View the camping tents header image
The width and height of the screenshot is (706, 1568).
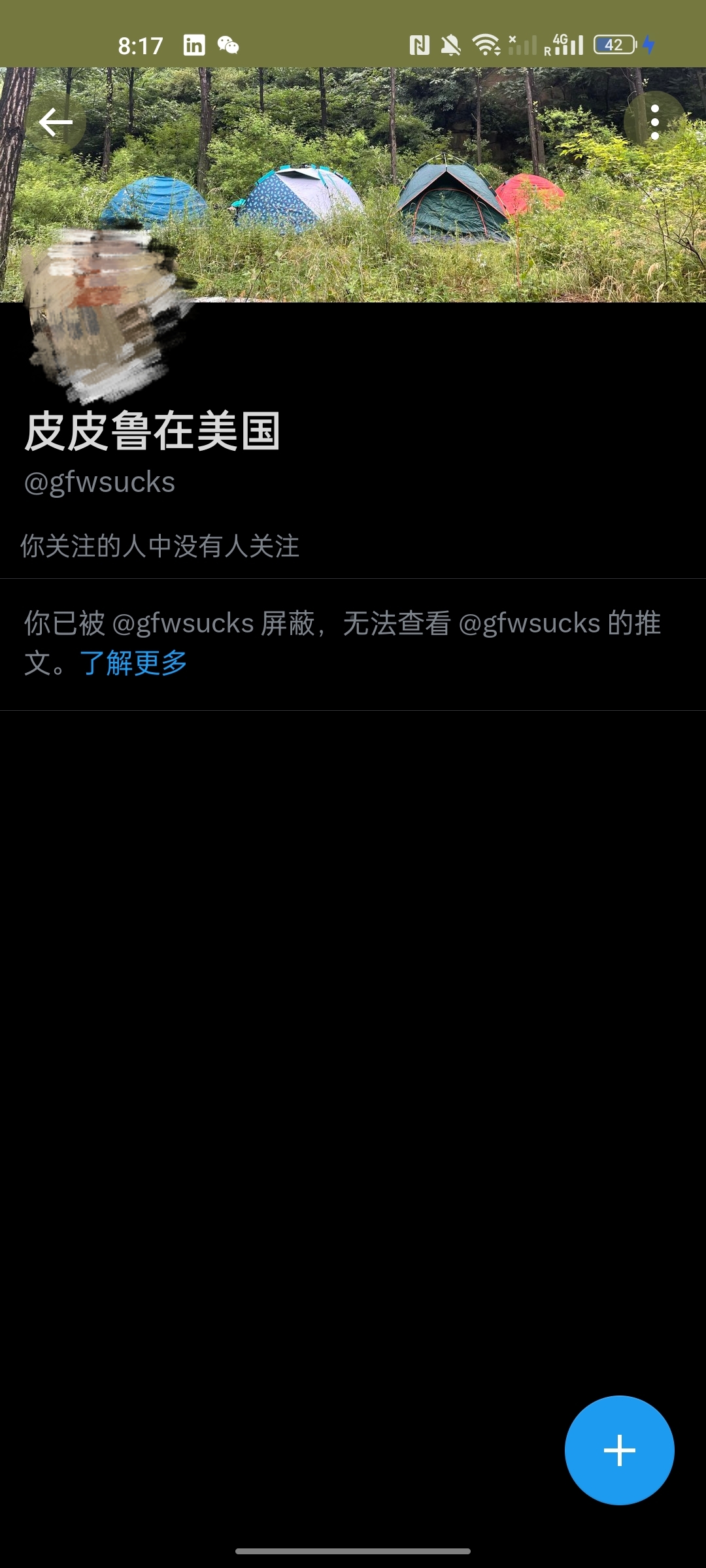point(392,196)
